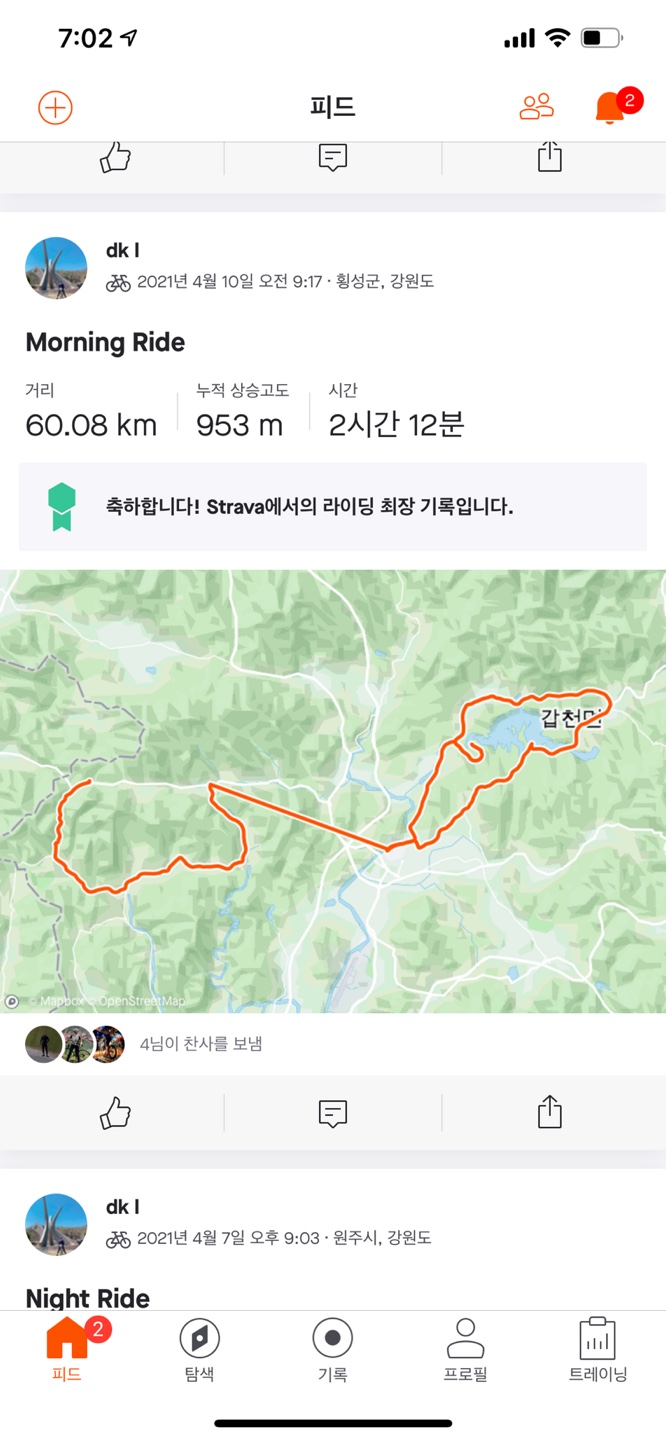The image size is (666, 1440).
Task: Tap the plus icon to add activity
Action: tap(55, 107)
